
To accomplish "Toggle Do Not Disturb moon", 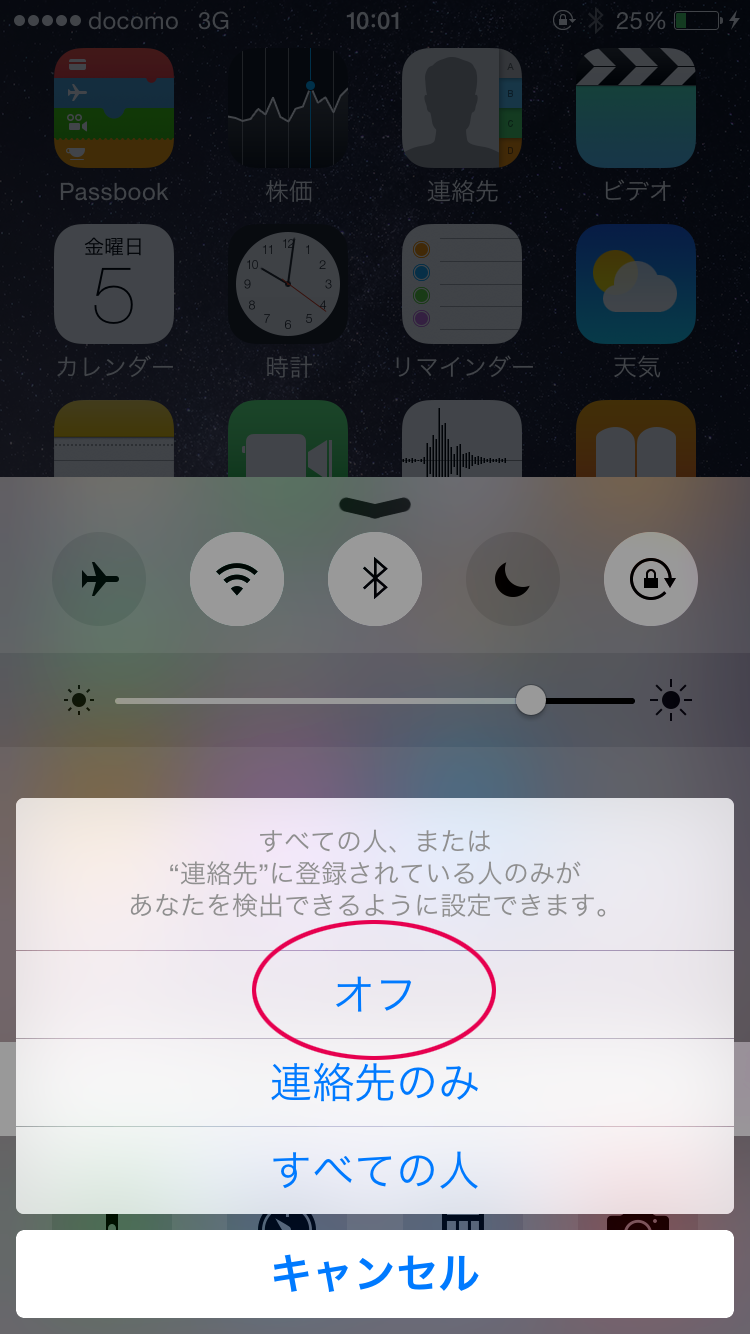I will (513, 579).
